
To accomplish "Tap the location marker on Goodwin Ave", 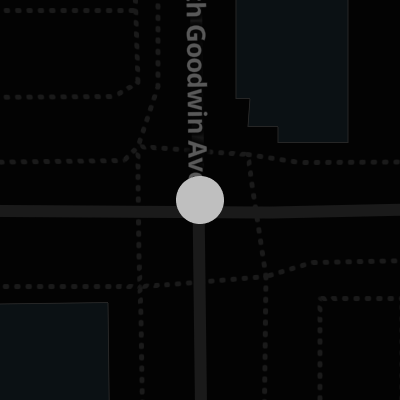I will 200,200.
